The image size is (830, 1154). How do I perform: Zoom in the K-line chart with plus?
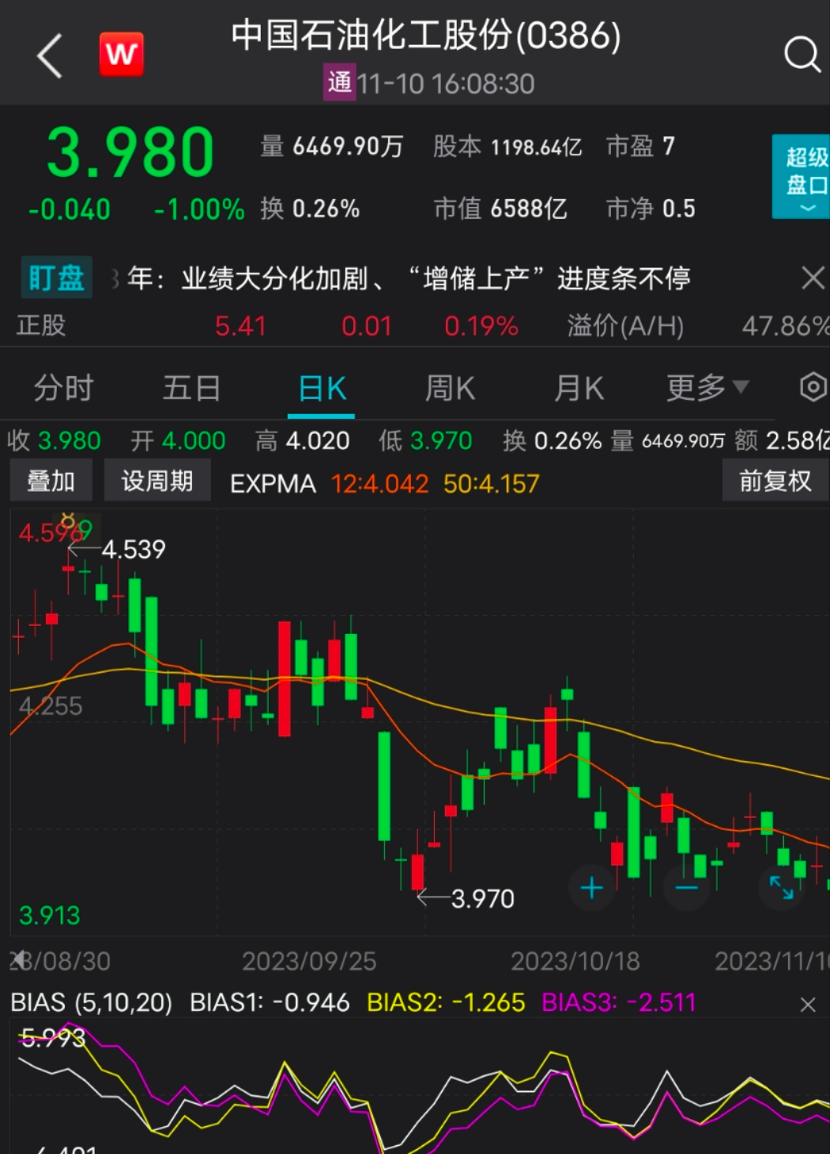[592, 887]
